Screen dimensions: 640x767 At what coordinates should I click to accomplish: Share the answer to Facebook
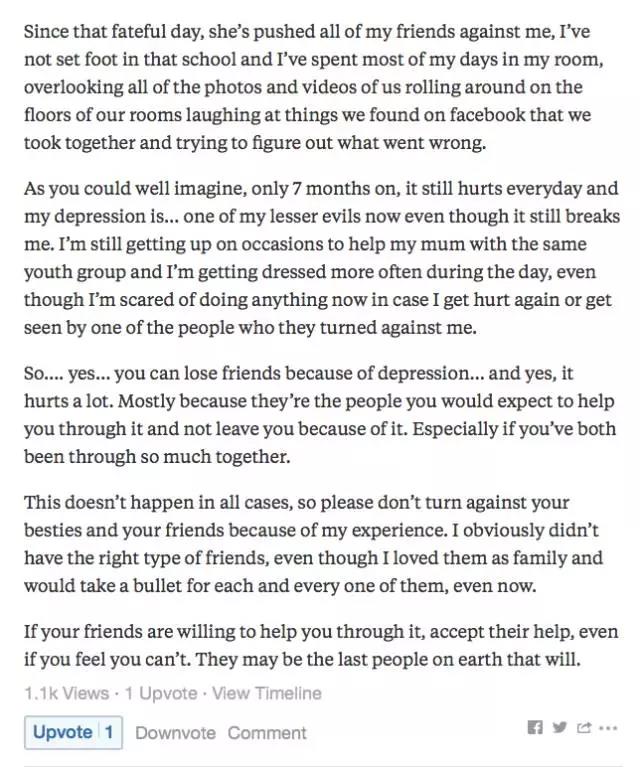535,729
